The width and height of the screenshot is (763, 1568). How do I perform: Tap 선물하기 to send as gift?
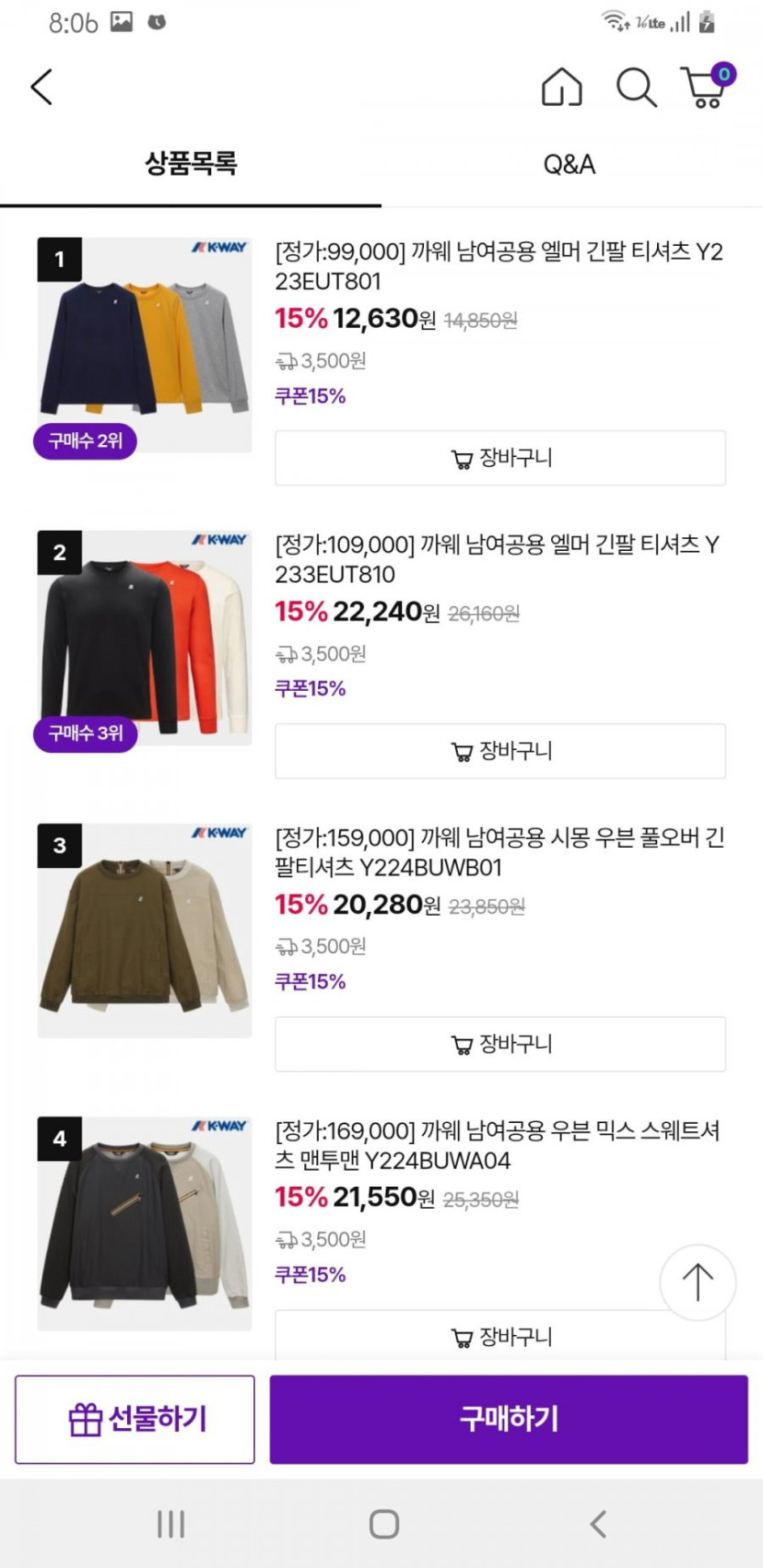[135, 1419]
